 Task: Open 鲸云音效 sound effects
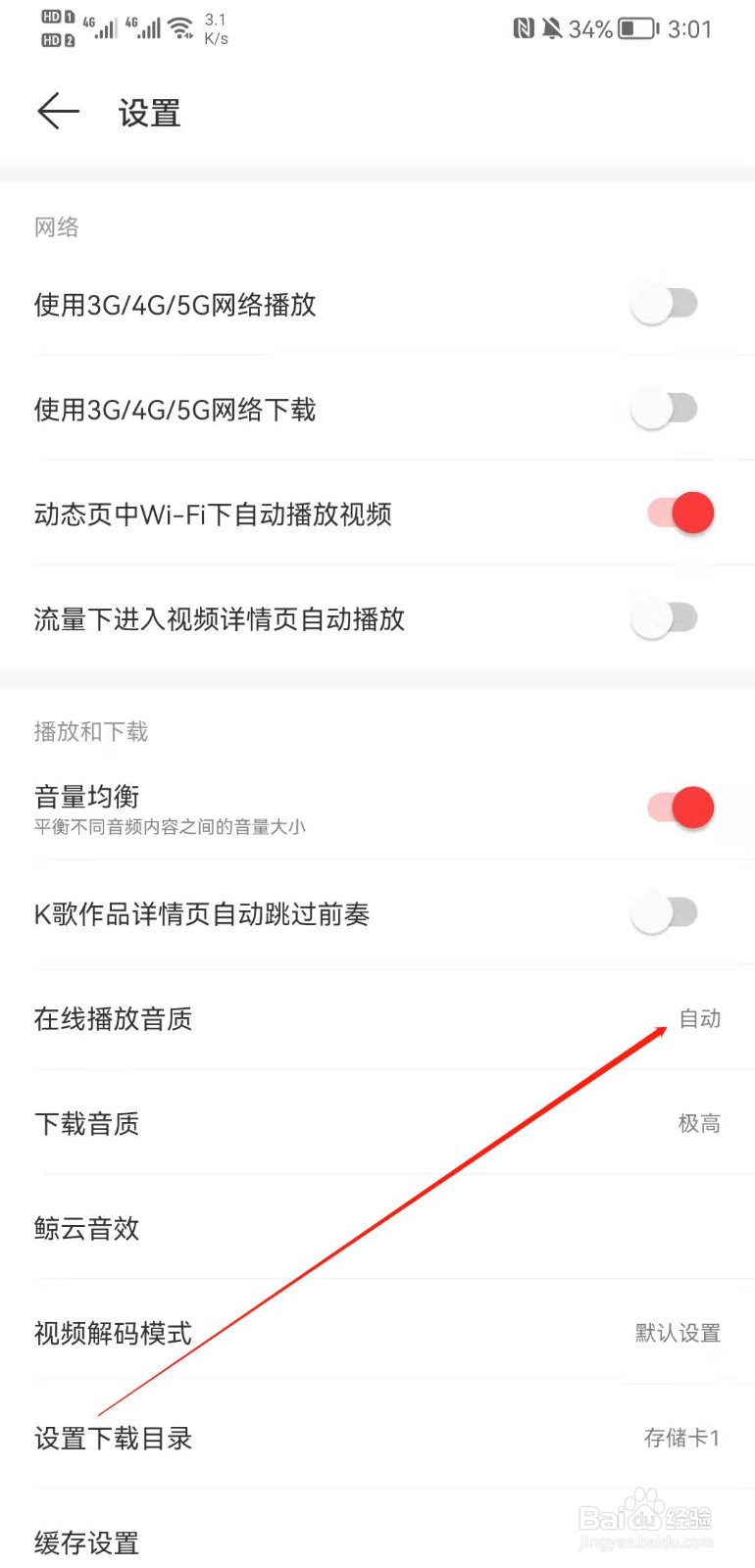click(377, 1229)
